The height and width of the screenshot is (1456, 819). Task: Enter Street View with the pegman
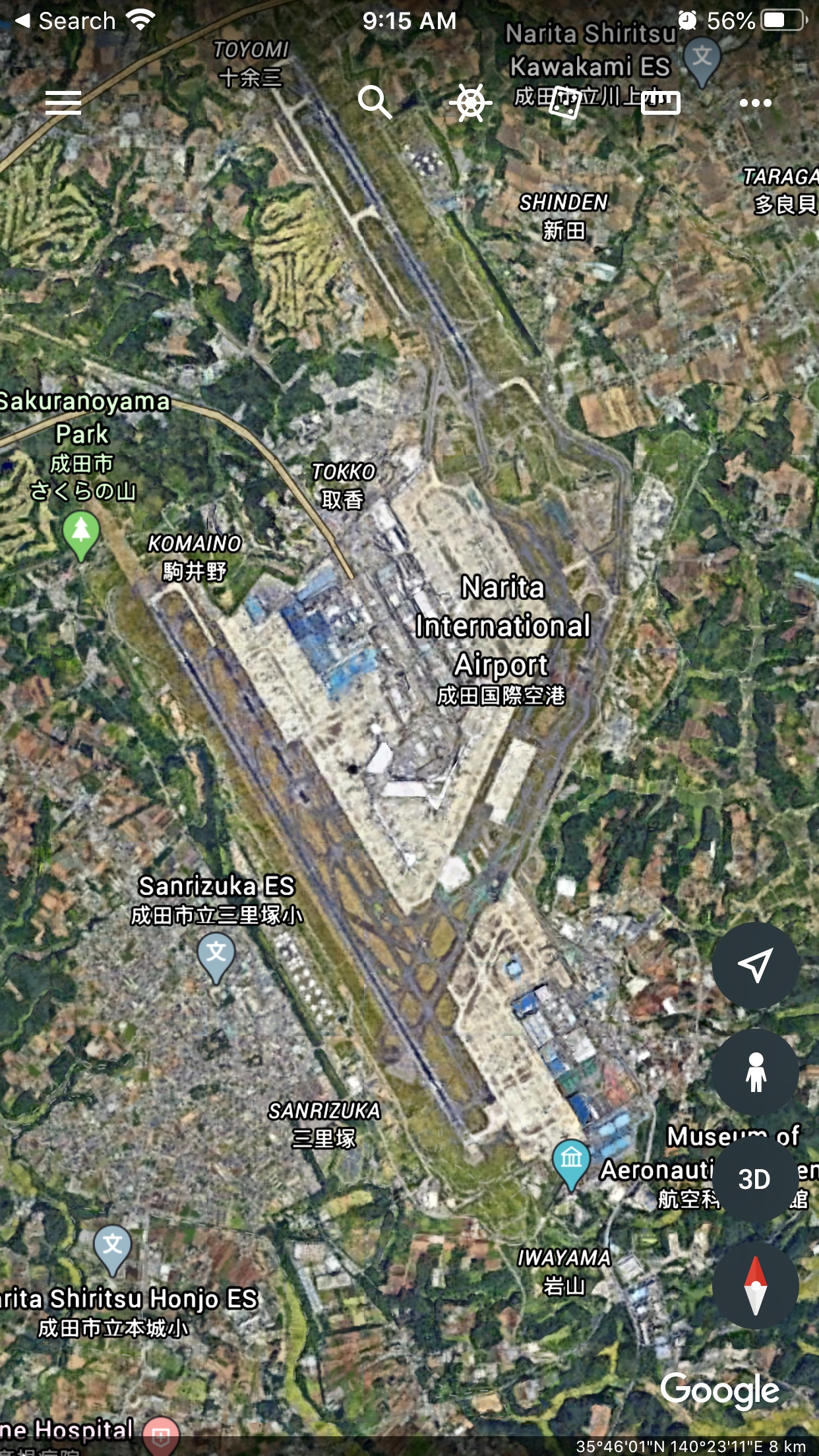(x=755, y=1072)
